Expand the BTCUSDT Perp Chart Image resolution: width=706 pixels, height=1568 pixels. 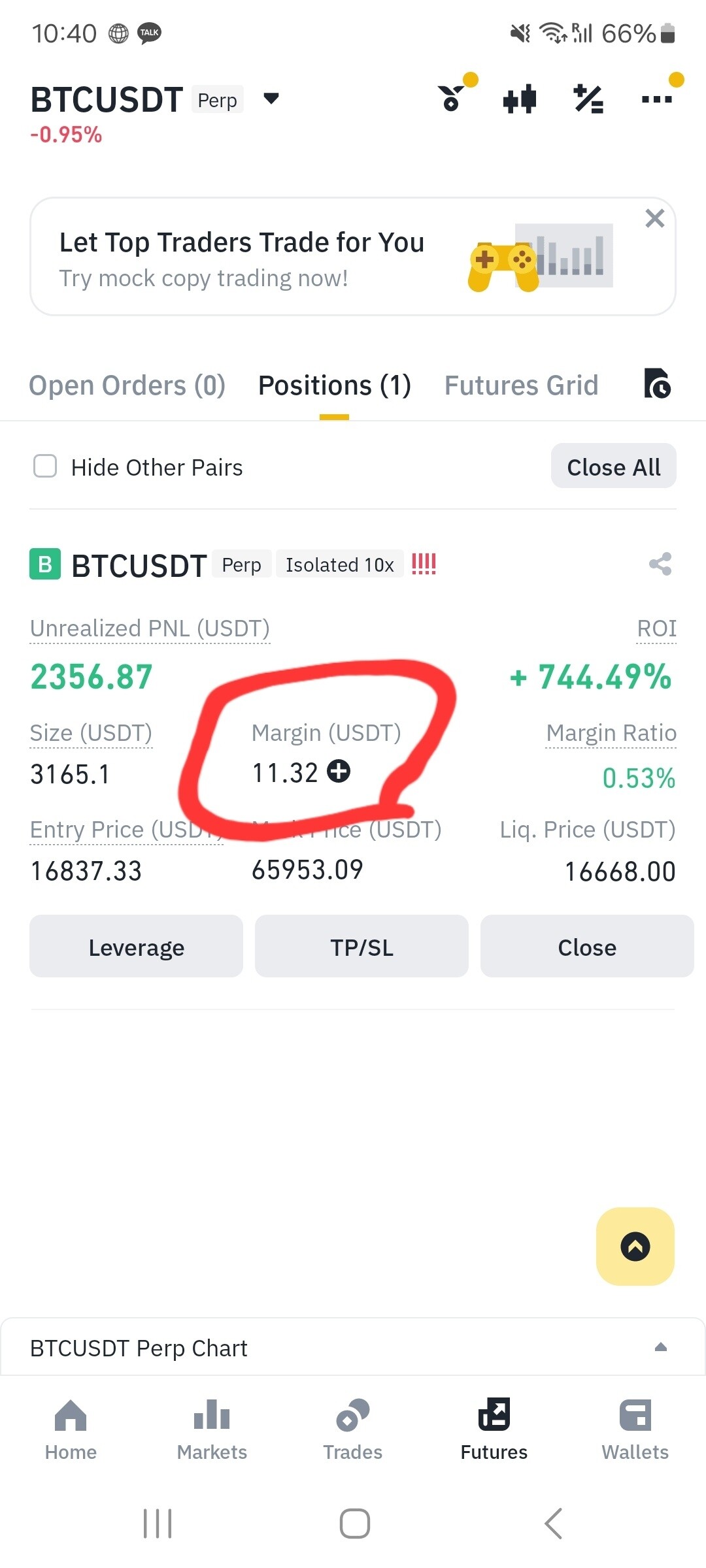pos(660,1348)
